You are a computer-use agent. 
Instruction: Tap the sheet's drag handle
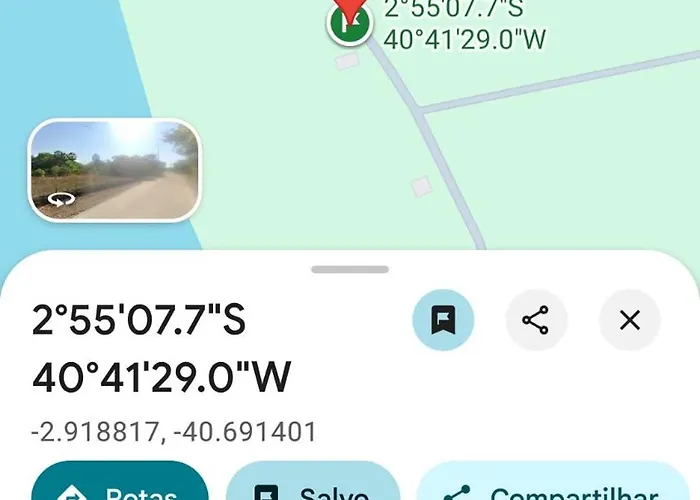350,269
